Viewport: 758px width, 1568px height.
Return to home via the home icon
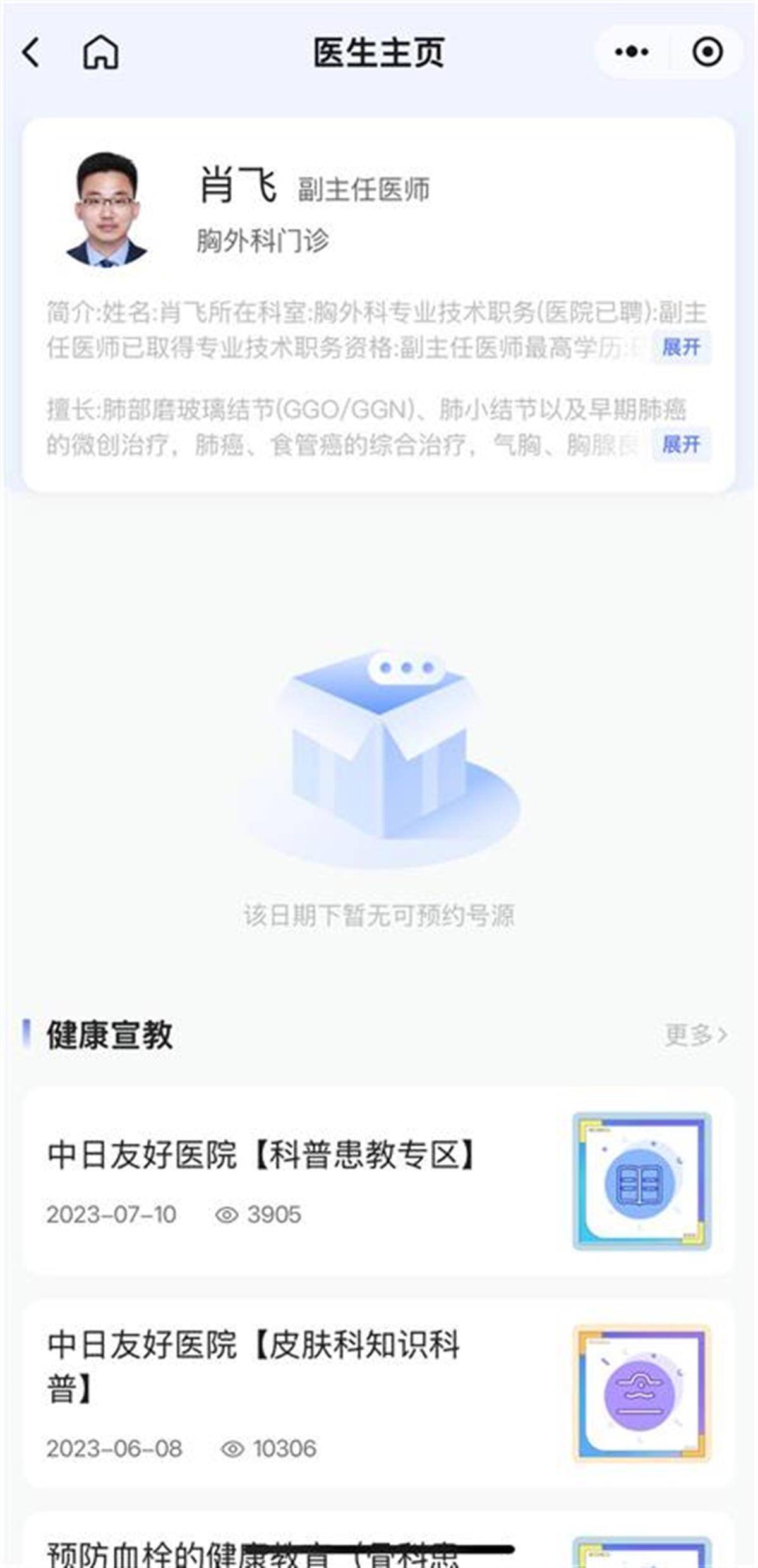click(101, 52)
